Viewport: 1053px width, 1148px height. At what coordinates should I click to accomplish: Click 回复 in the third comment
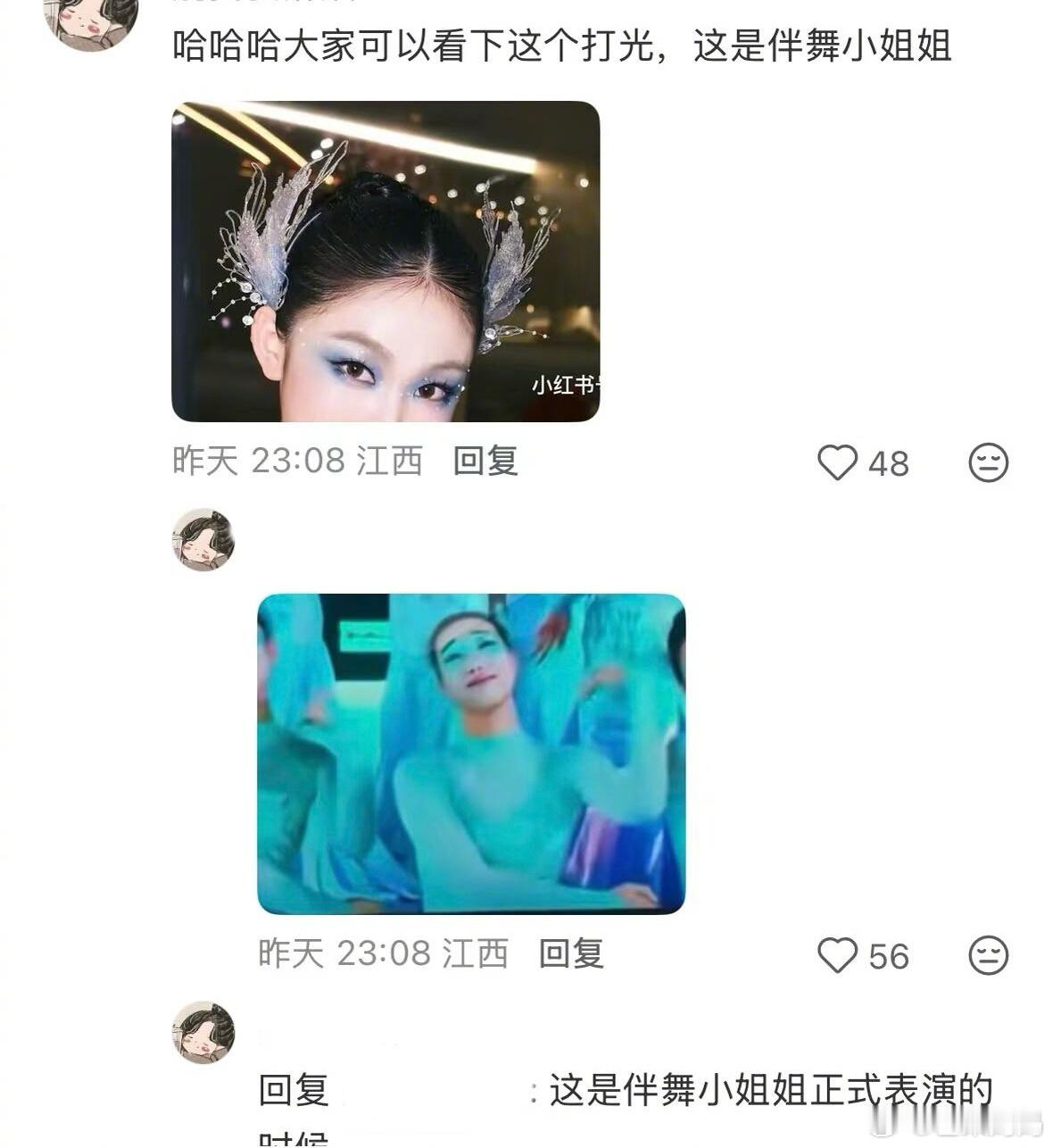pyautogui.click(x=286, y=1091)
